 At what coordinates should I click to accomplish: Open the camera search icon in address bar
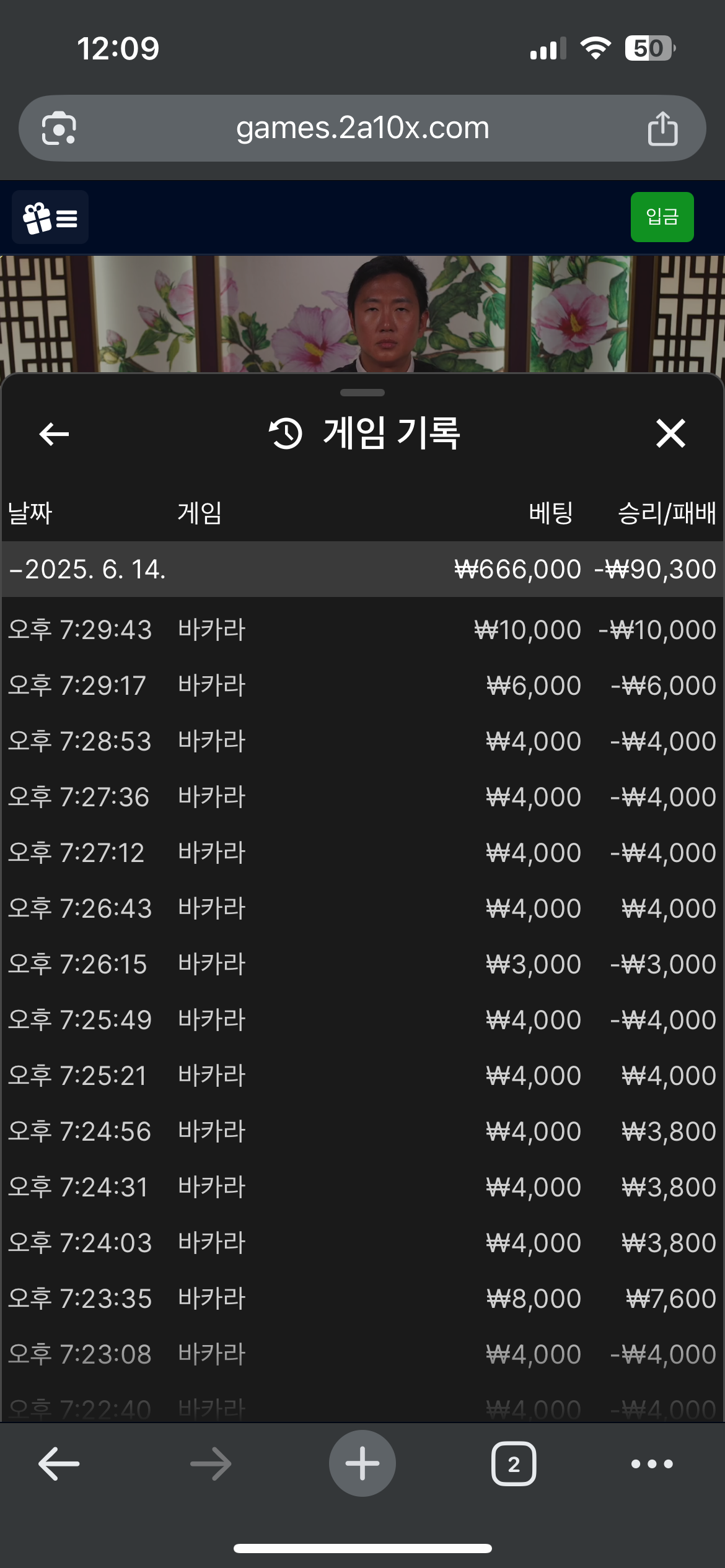tap(59, 129)
